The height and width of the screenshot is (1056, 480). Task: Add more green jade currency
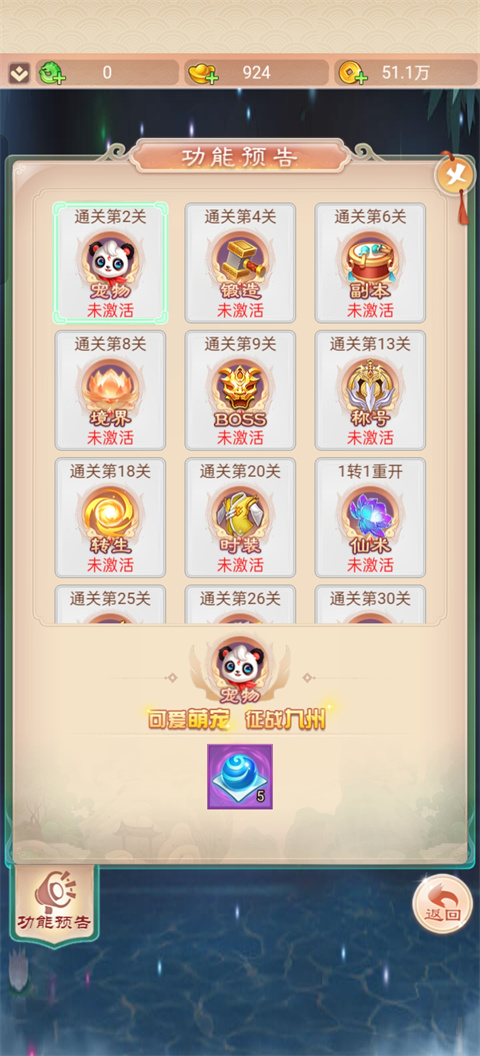click(53, 73)
